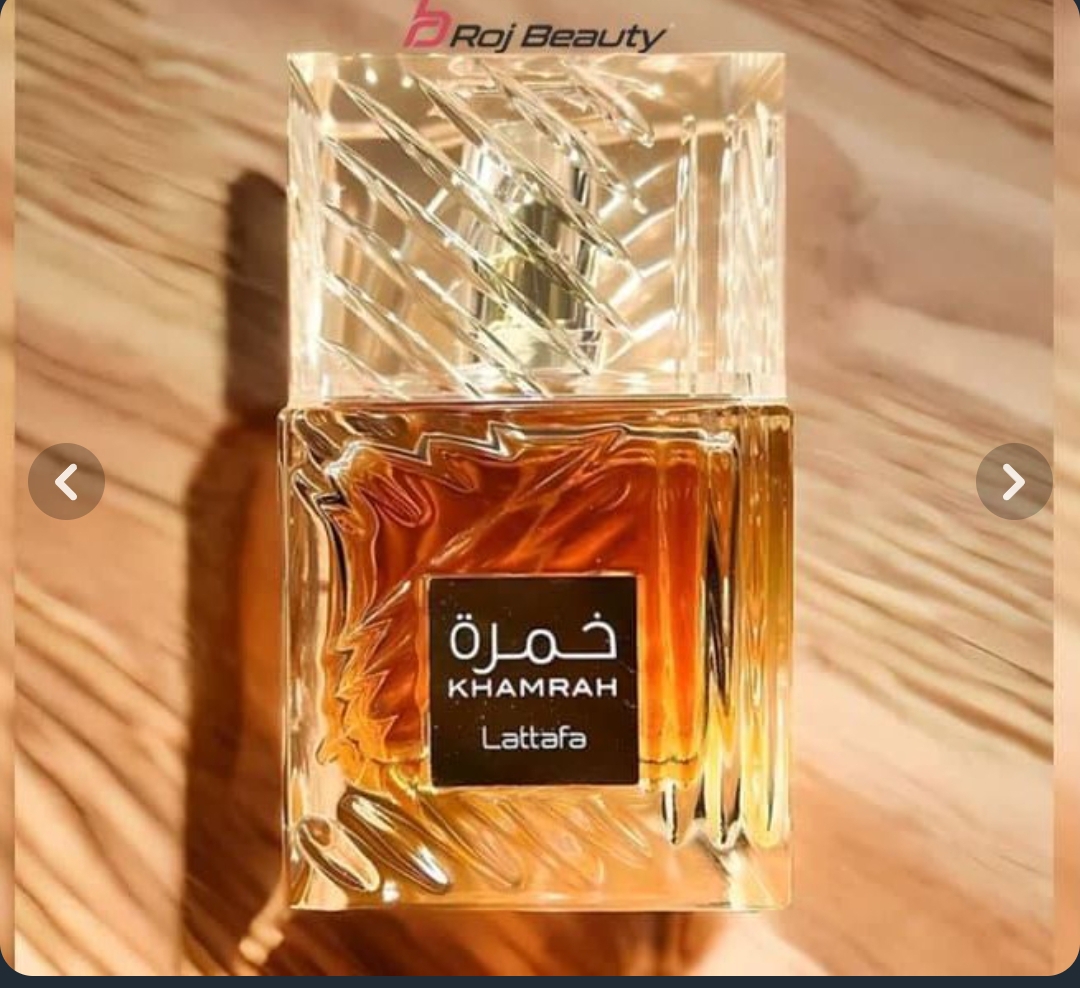
Task: Show the next product image
Action: tap(1013, 482)
